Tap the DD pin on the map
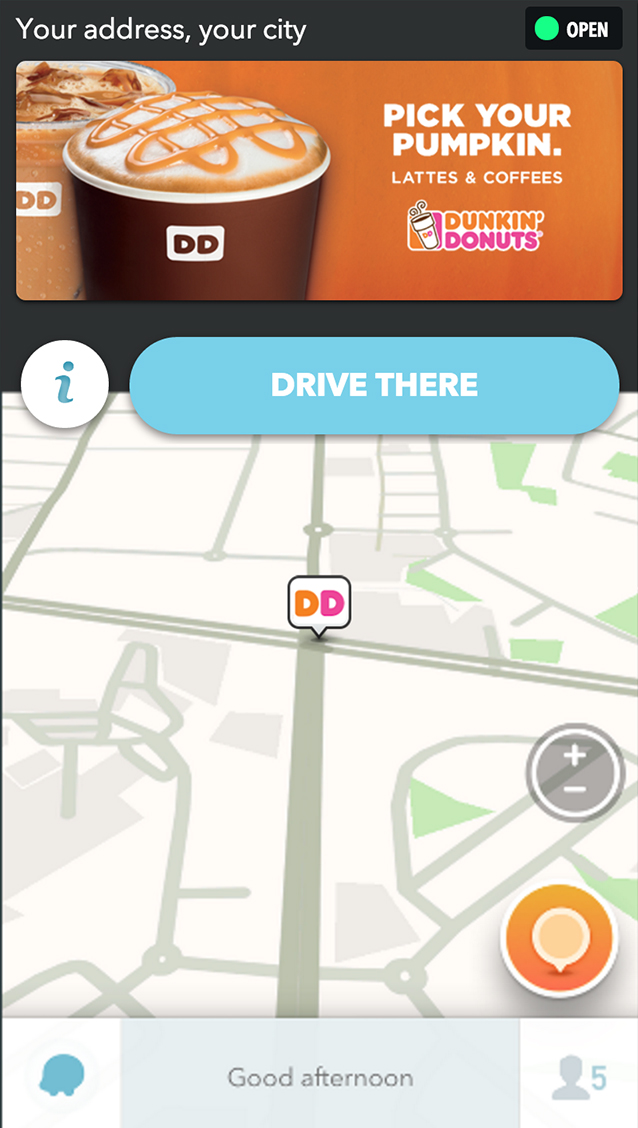This screenshot has width=638, height=1128. (319, 604)
